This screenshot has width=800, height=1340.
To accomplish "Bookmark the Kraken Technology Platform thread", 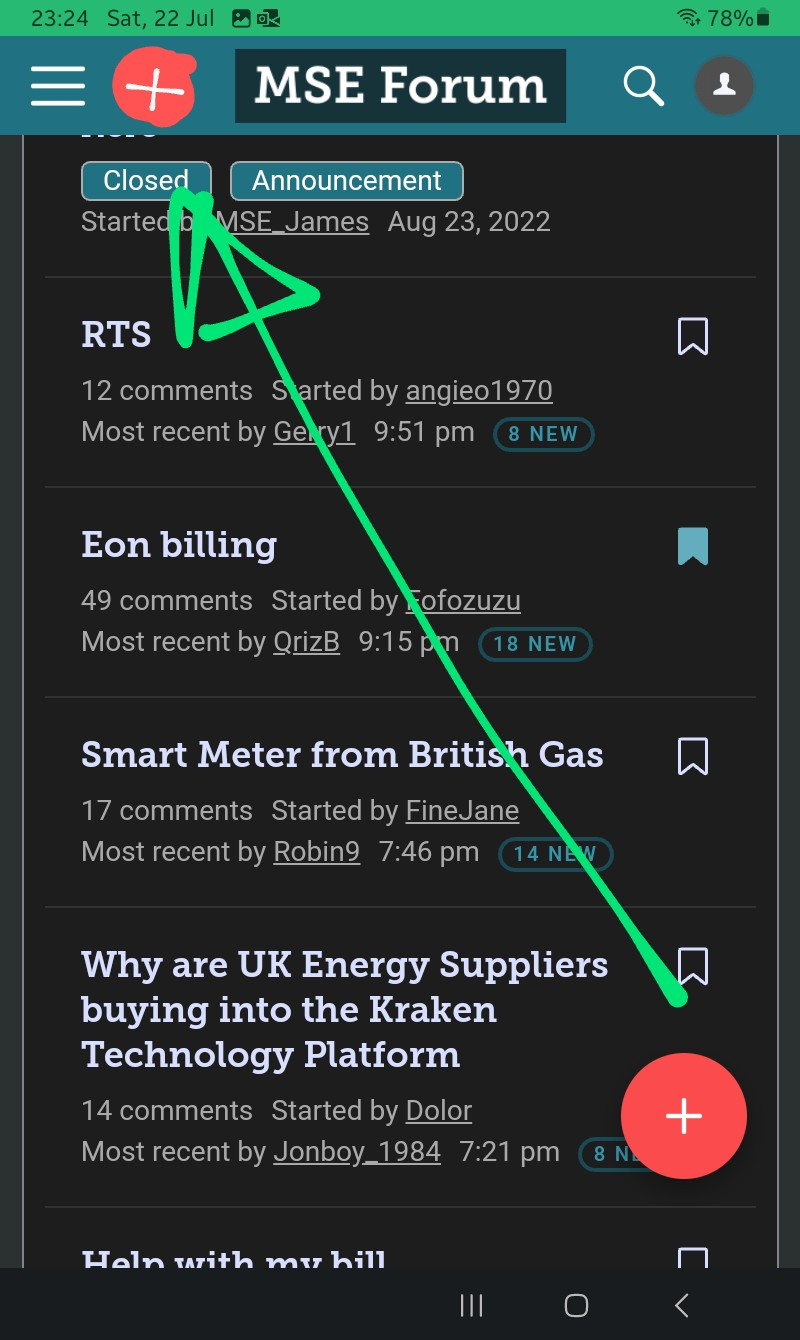I will tap(692, 966).
